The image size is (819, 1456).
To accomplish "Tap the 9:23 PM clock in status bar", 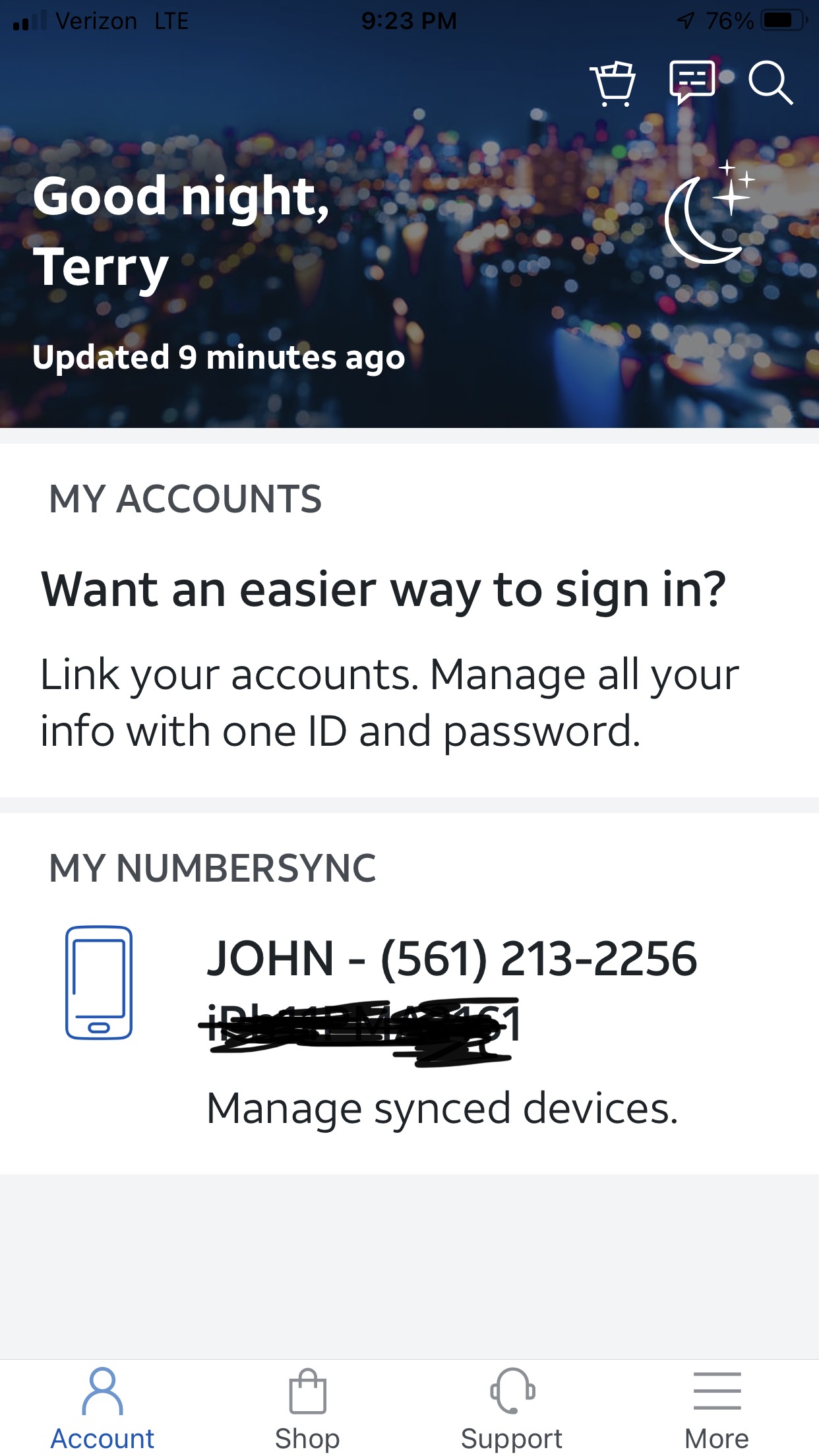I will pyautogui.click(x=409, y=20).
